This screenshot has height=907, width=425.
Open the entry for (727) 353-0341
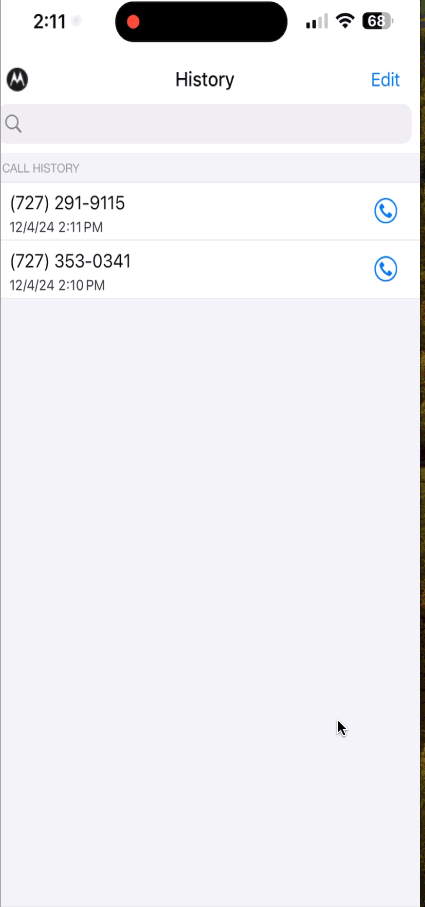coord(209,270)
